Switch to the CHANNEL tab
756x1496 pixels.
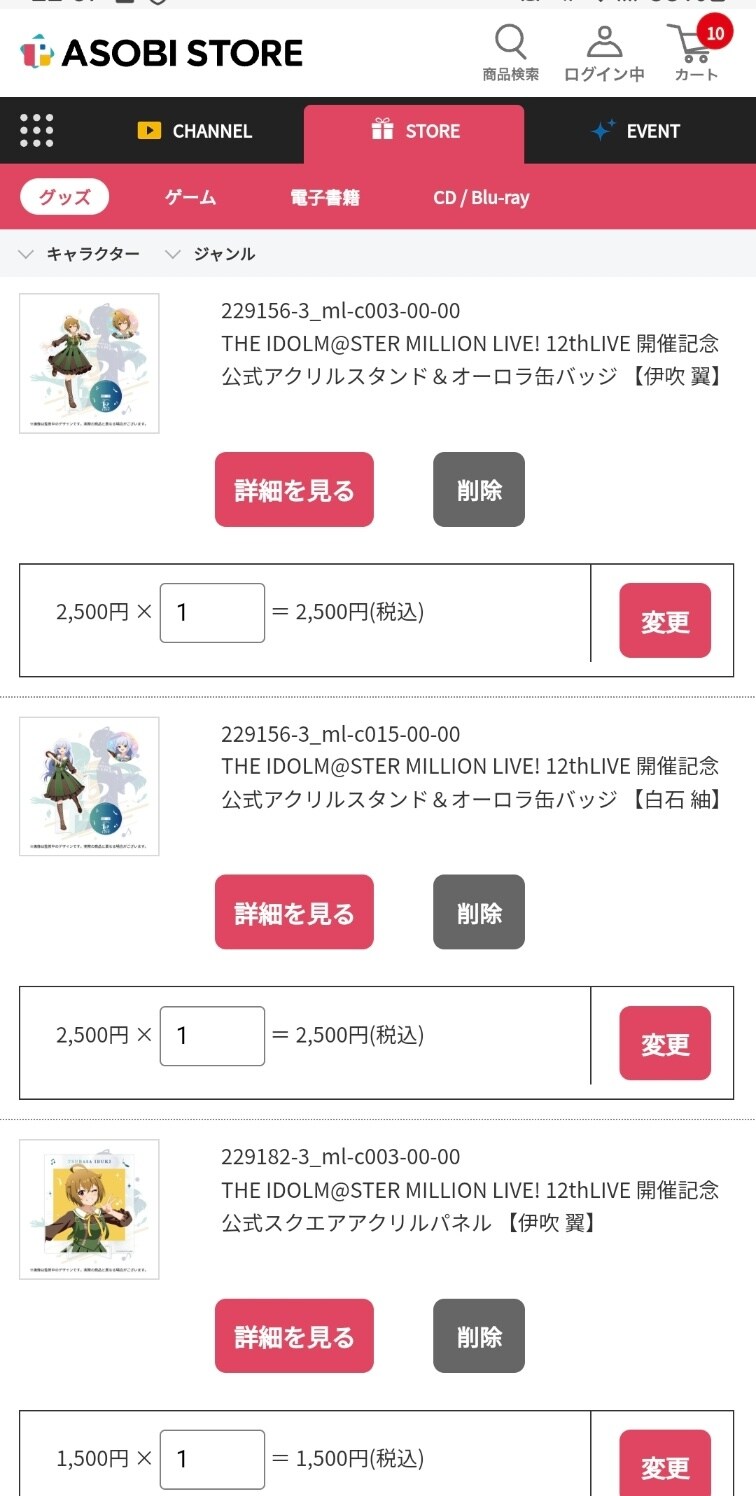click(194, 131)
